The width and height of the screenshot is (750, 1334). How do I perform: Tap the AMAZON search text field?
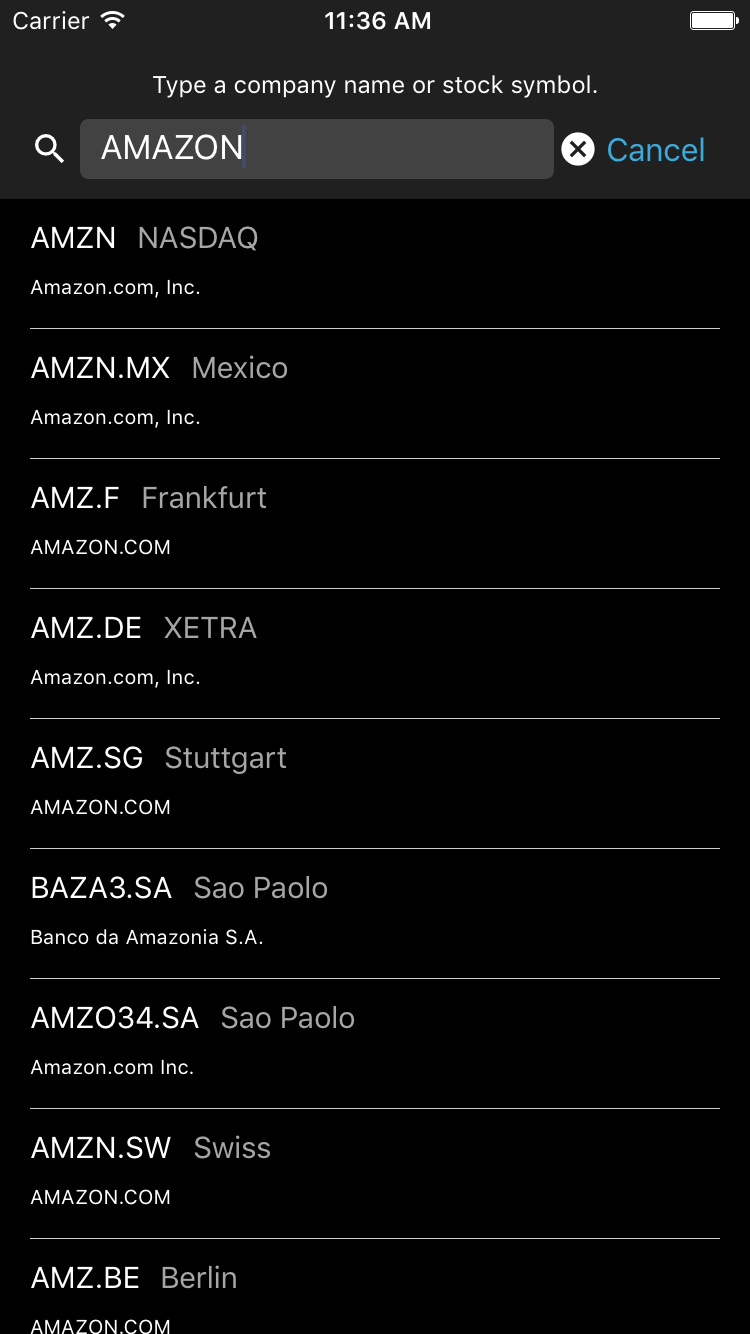(316, 149)
